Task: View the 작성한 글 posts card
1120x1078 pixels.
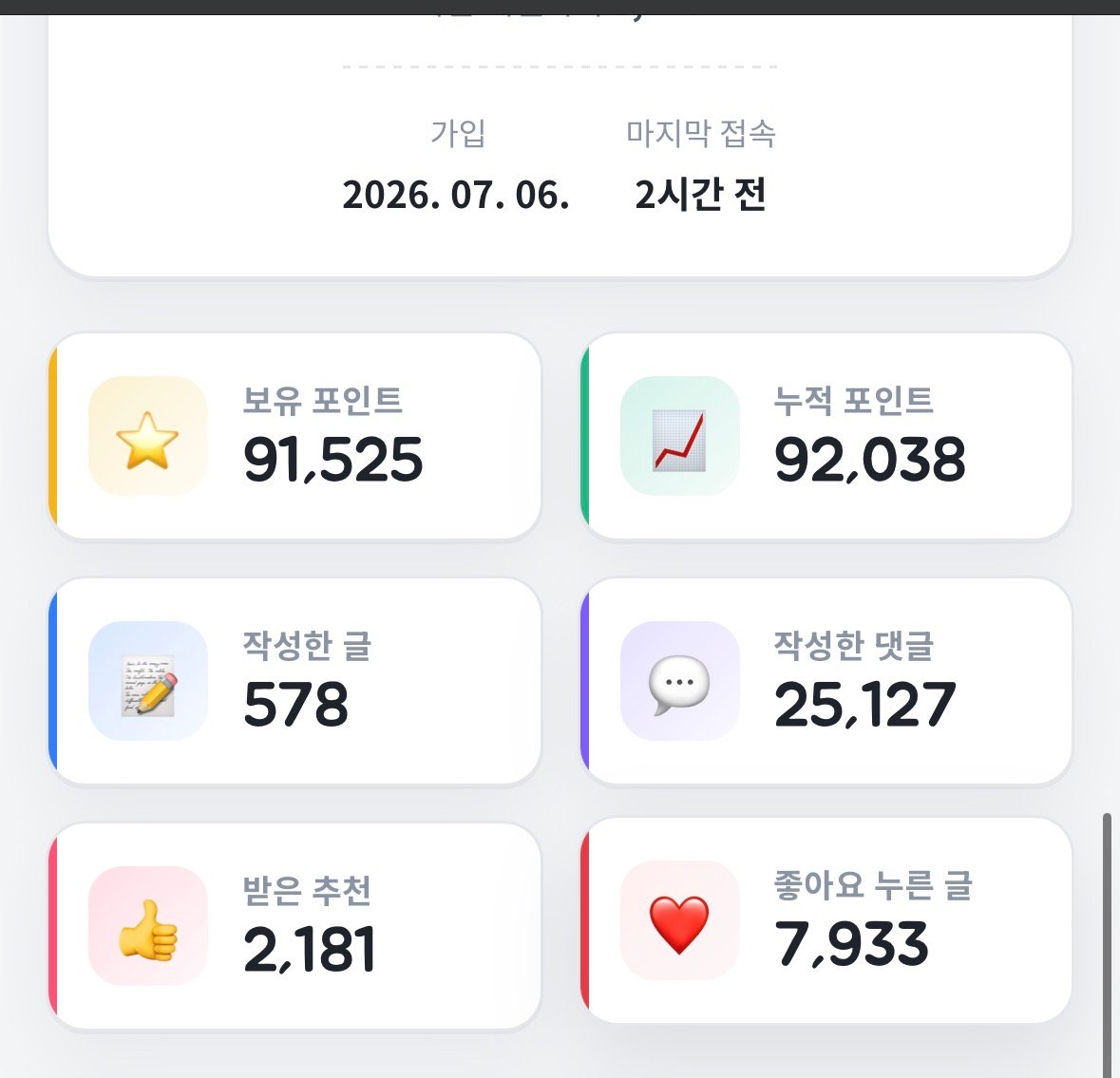Action: tap(294, 682)
